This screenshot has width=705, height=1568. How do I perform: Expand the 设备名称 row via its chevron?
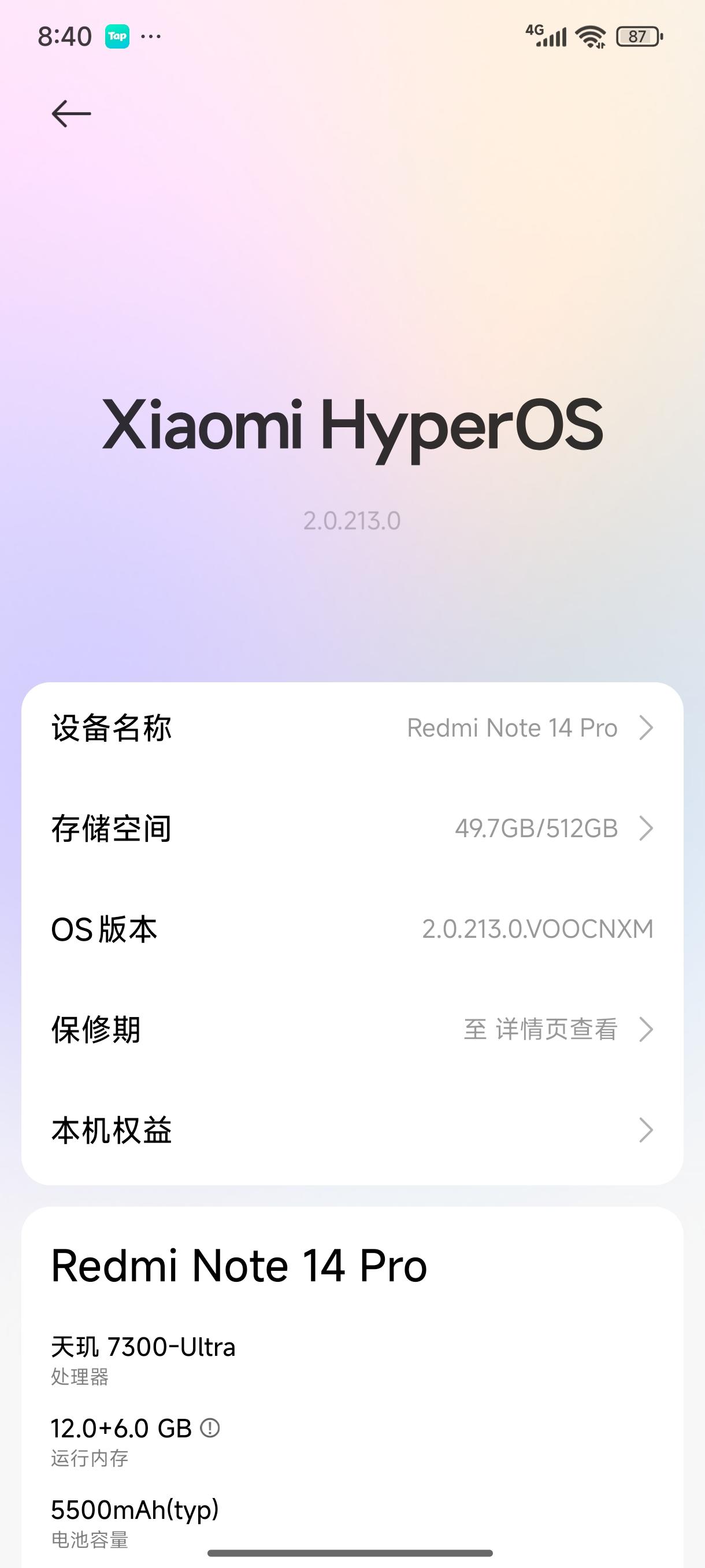[647, 727]
